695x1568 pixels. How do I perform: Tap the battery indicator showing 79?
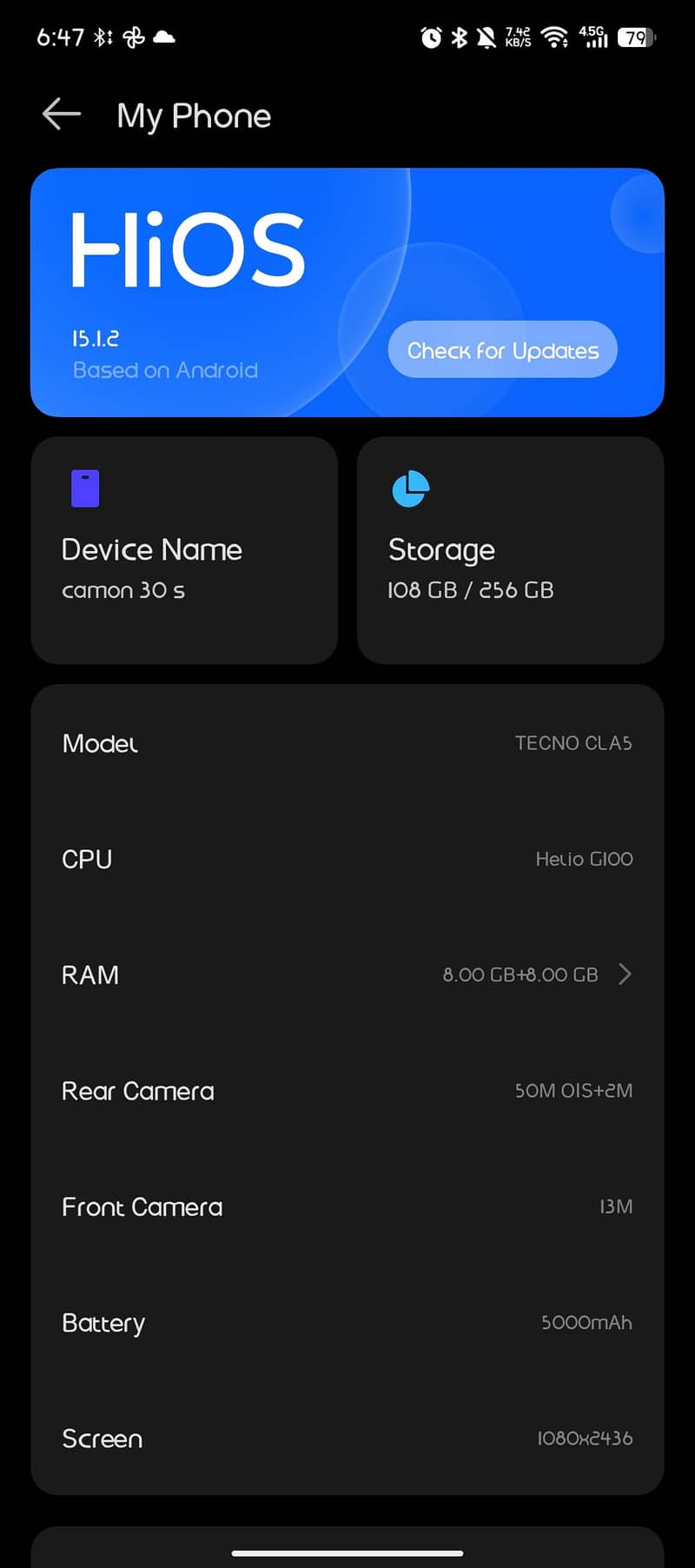click(635, 37)
